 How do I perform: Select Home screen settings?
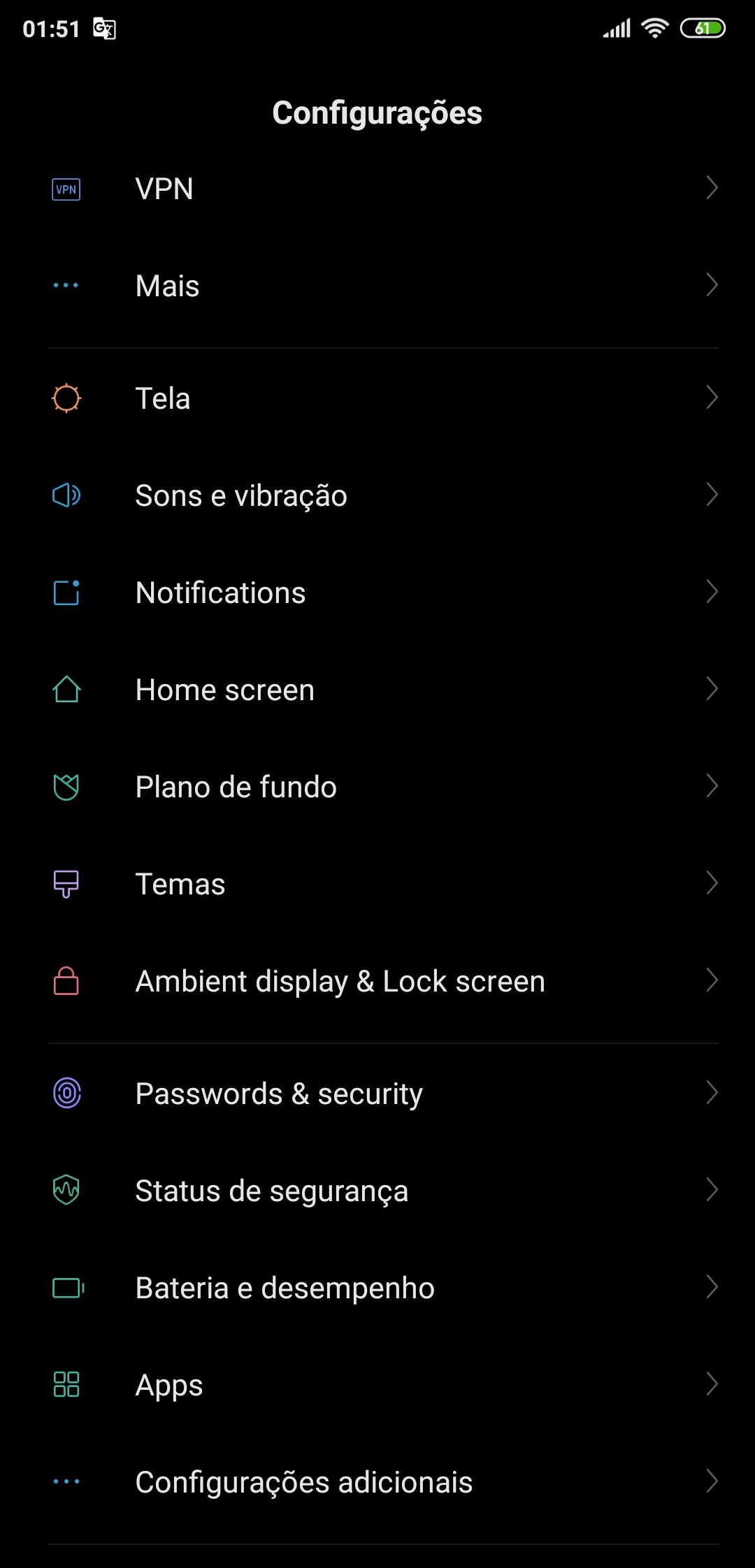pyautogui.click(x=377, y=690)
